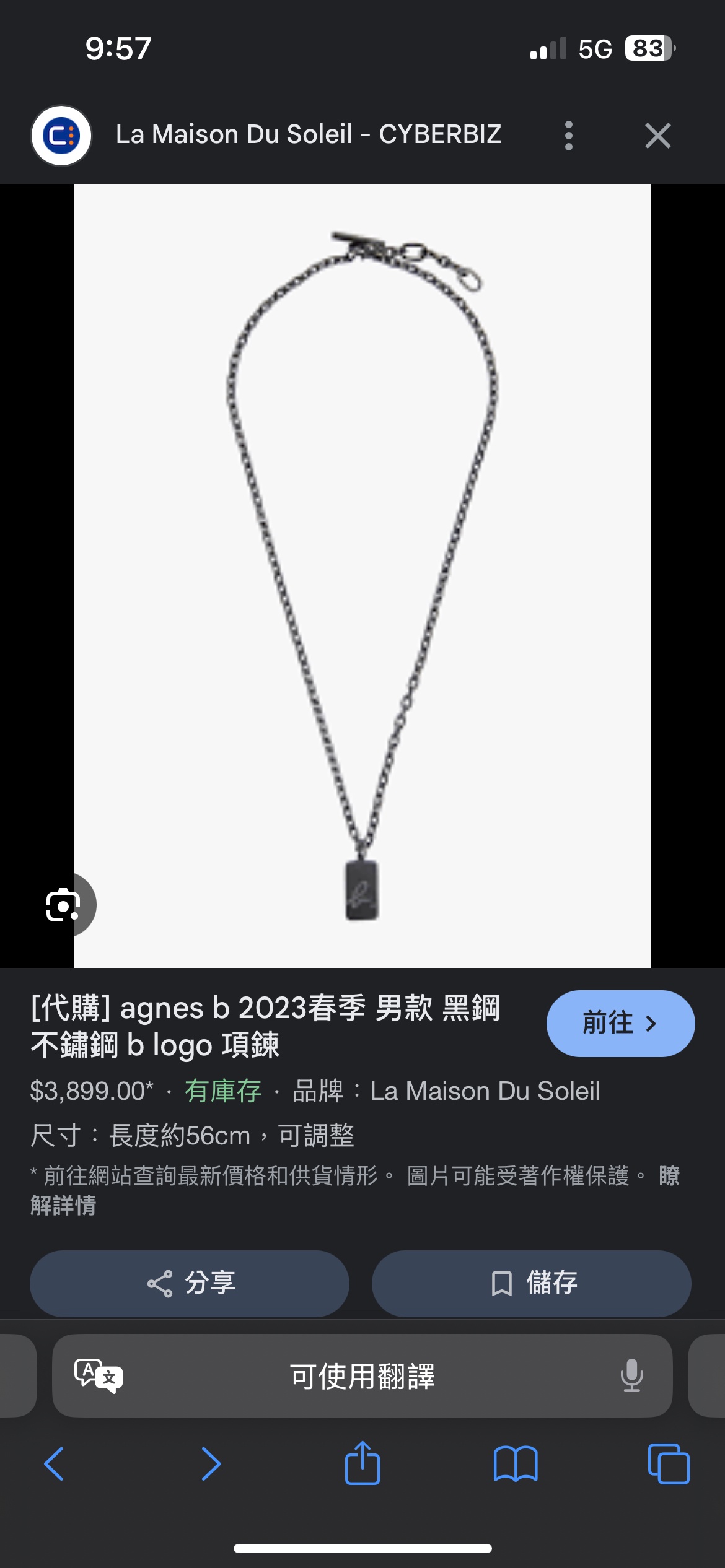
Task: Close the image preview panel
Action: [657, 136]
